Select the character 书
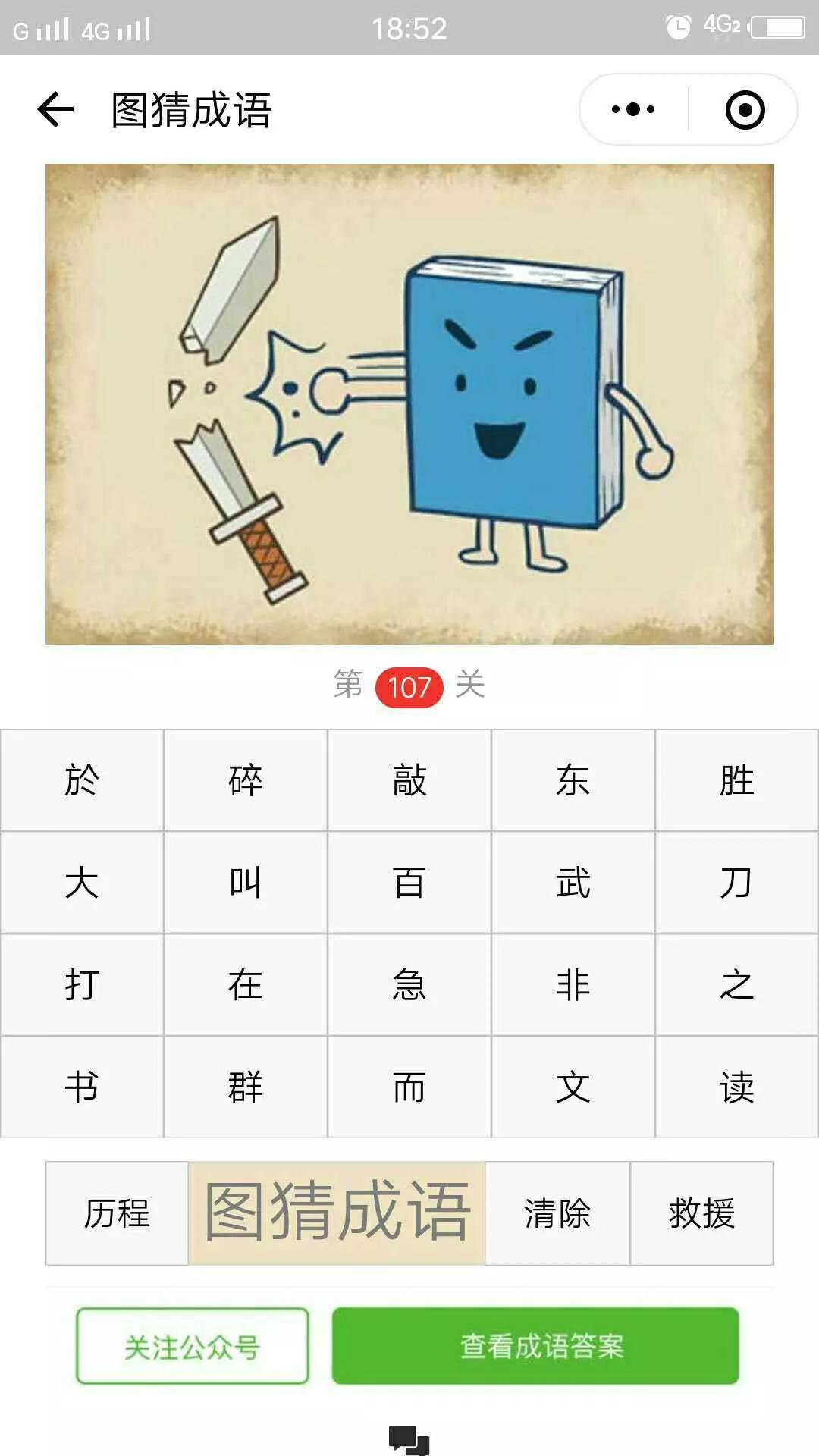The height and width of the screenshot is (1456, 819). click(x=82, y=1087)
